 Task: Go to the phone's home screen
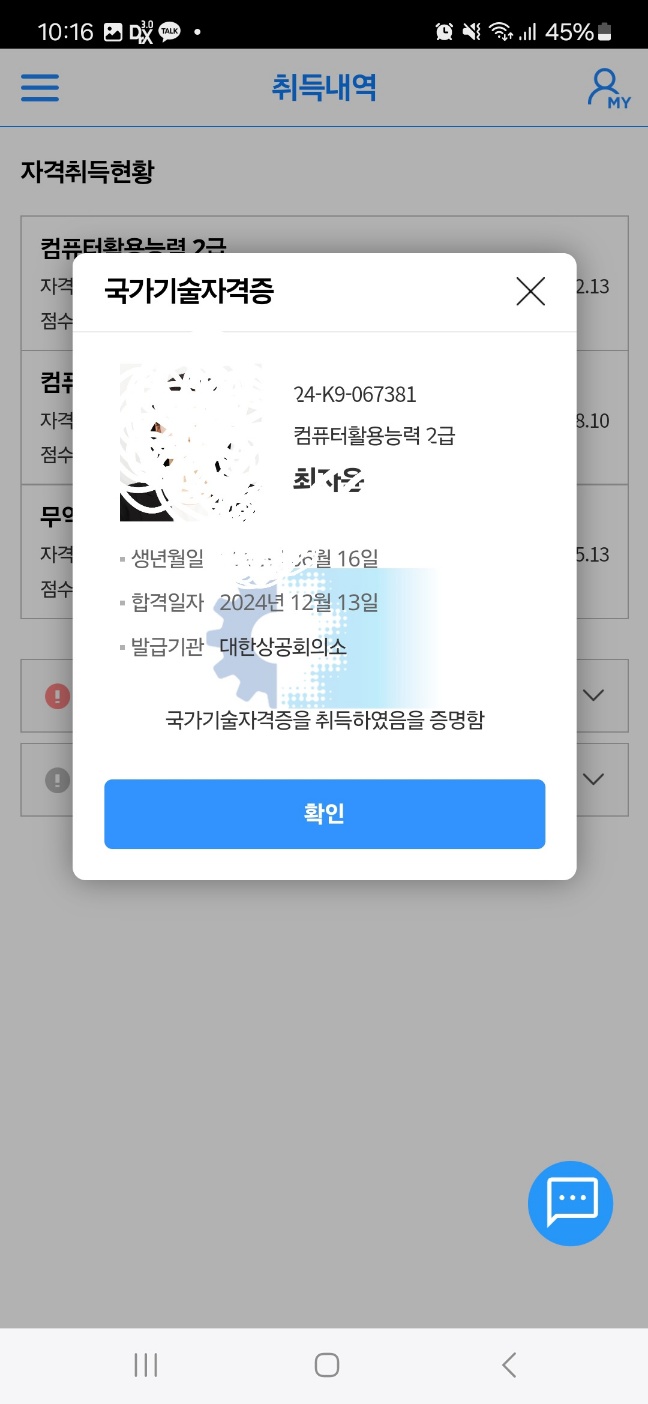click(x=326, y=1364)
